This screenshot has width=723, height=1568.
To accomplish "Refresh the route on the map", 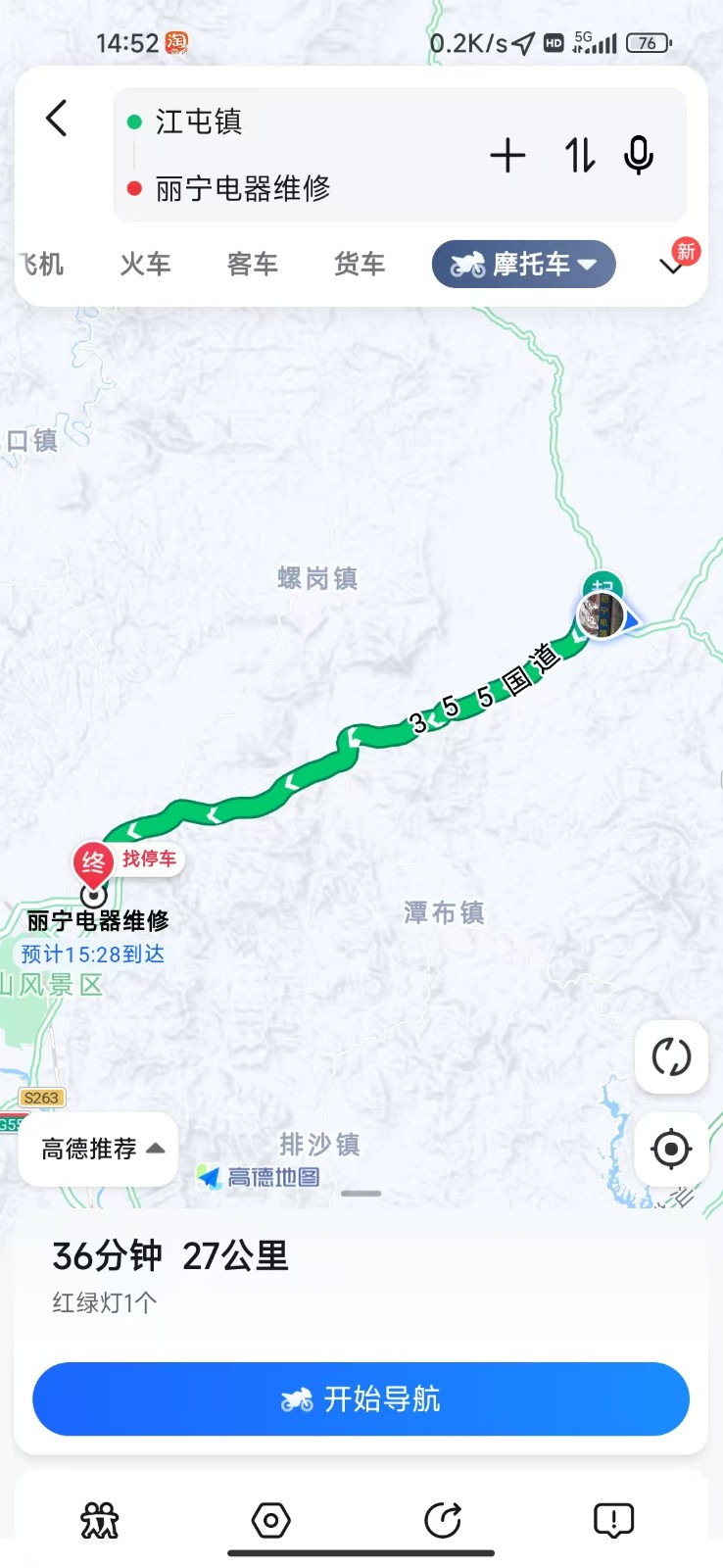I will coord(671,1057).
